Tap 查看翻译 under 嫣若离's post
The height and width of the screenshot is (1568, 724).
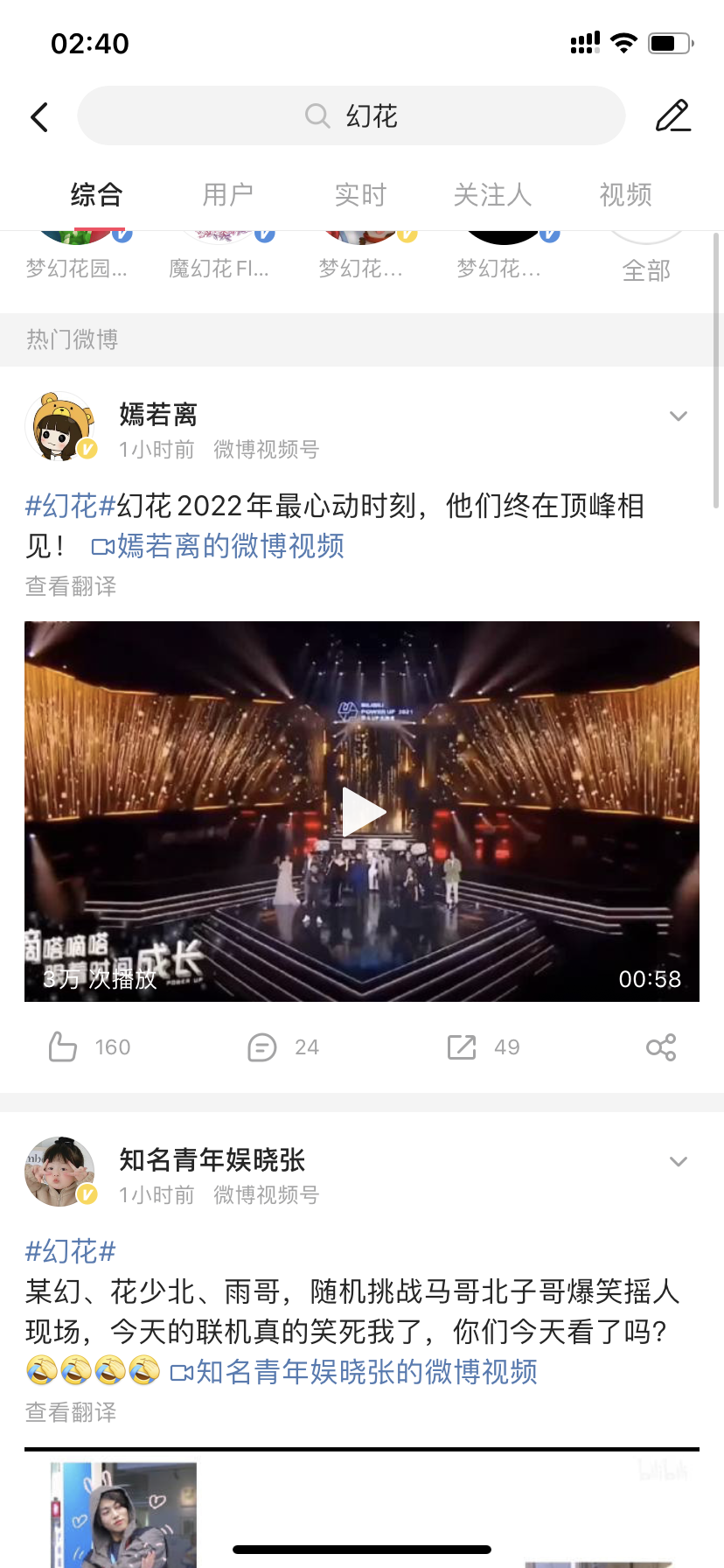tap(71, 586)
